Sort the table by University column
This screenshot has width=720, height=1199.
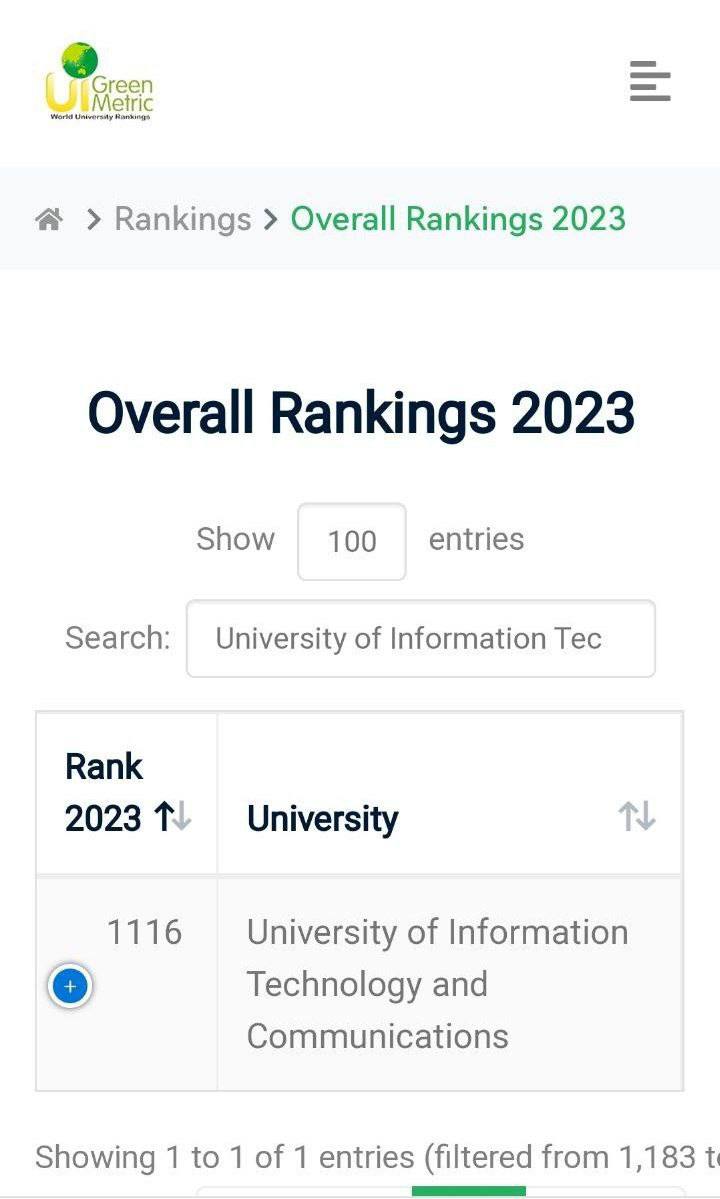coord(450,818)
